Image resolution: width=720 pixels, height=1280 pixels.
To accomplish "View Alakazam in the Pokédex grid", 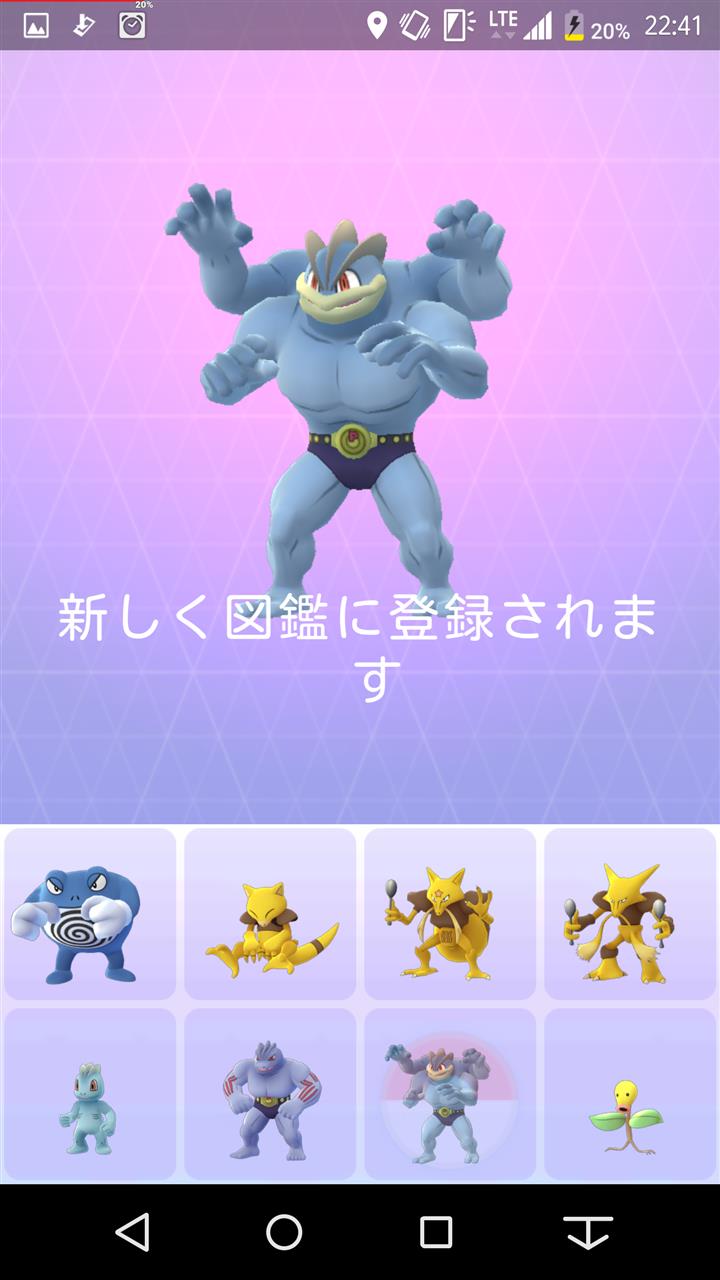I will 630,914.
